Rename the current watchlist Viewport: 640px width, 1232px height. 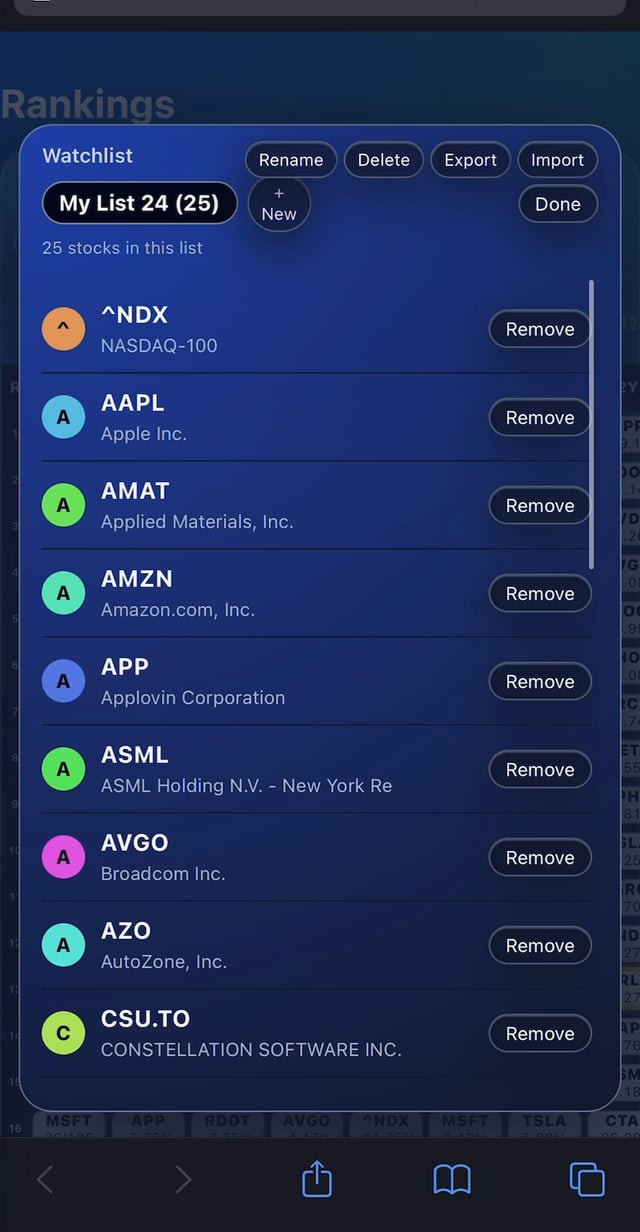click(291, 160)
